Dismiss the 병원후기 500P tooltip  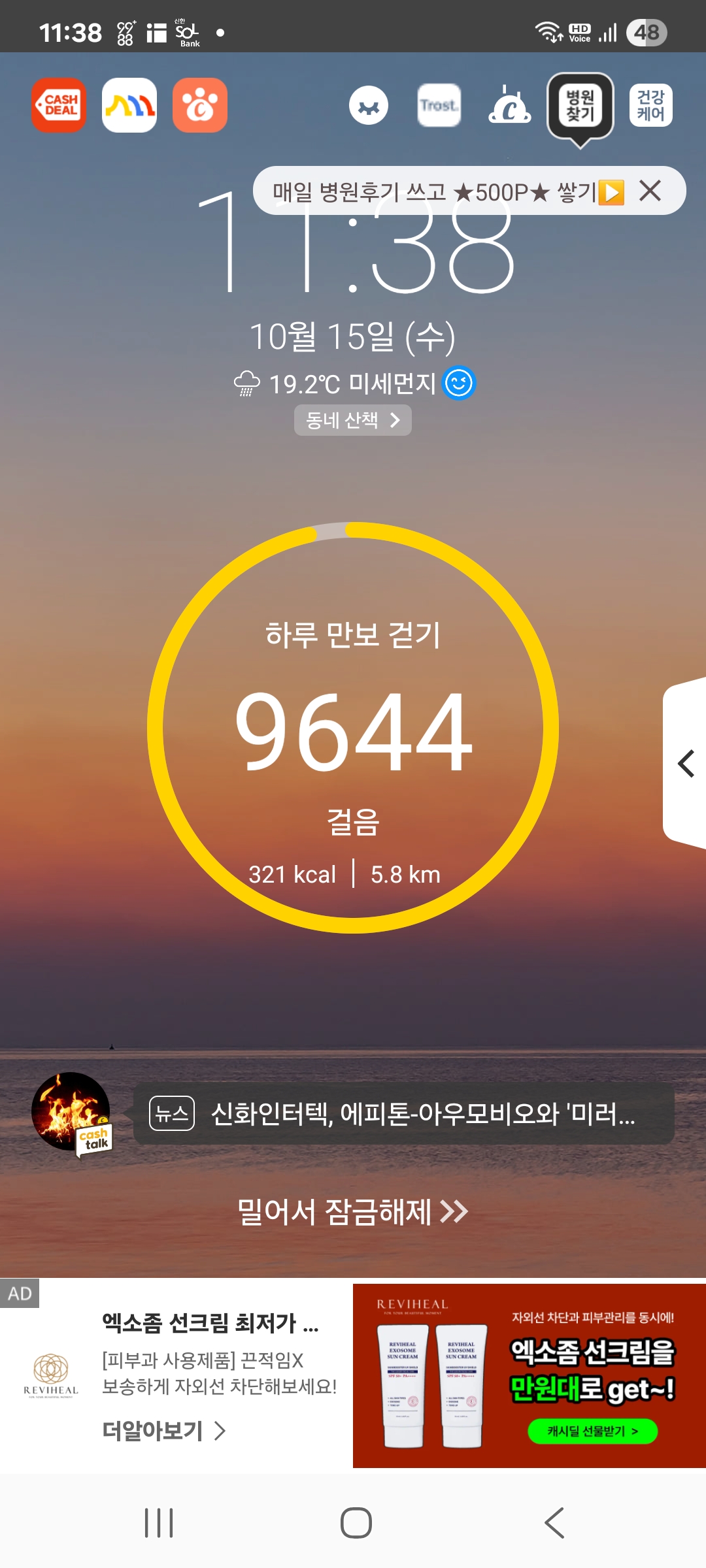pos(650,191)
